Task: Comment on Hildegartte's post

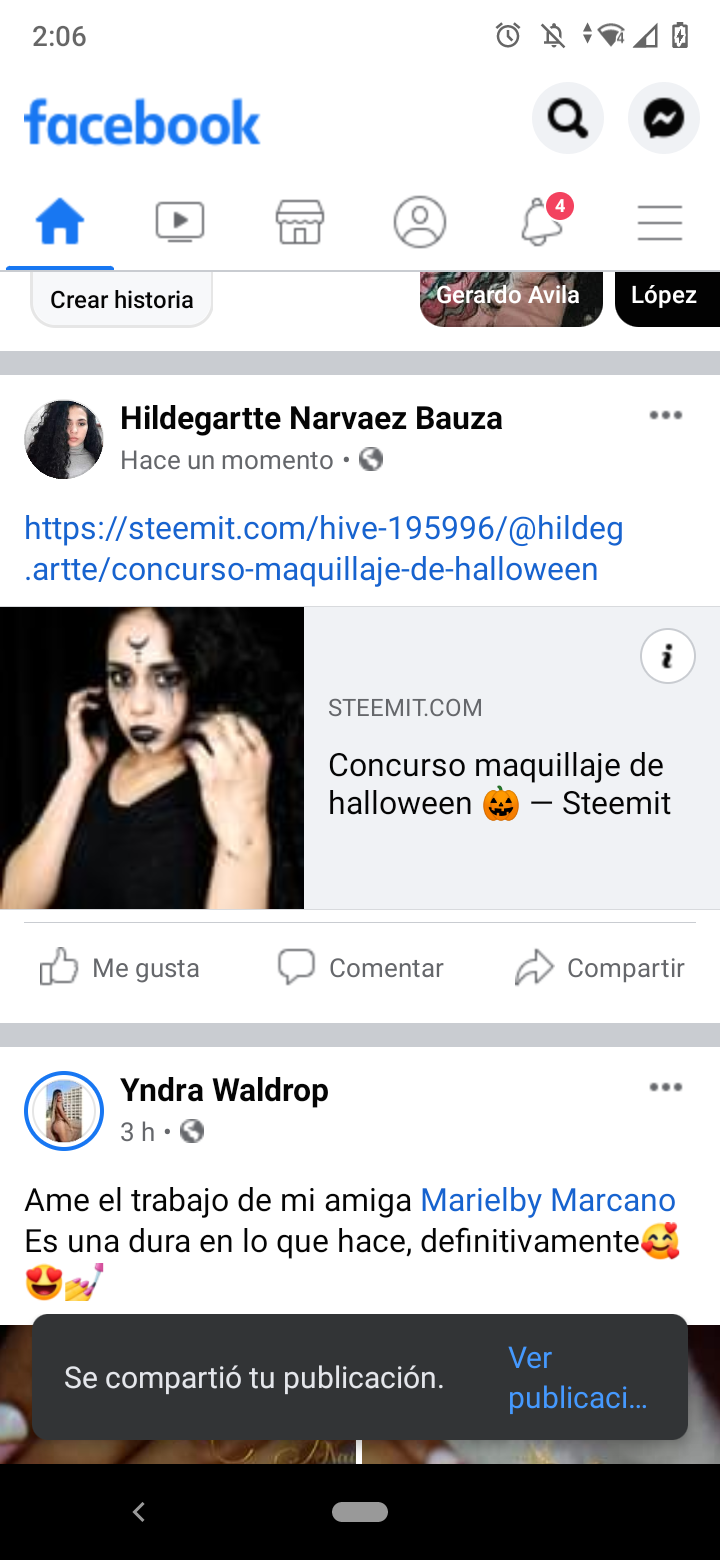Action: click(x=360, y=968)
